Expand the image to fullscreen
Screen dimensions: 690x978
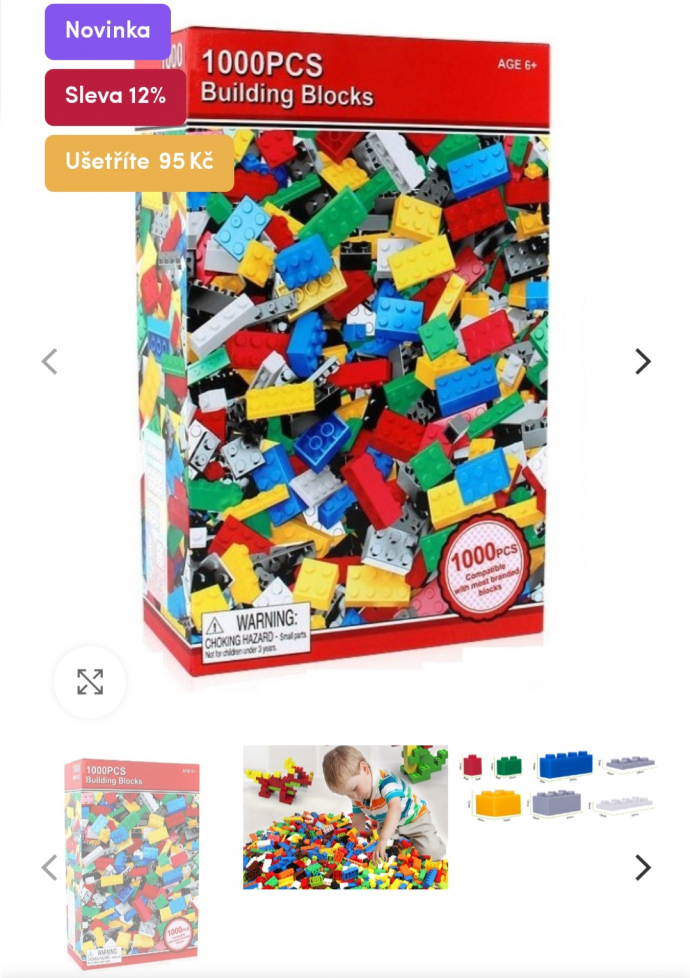(90, 682)
